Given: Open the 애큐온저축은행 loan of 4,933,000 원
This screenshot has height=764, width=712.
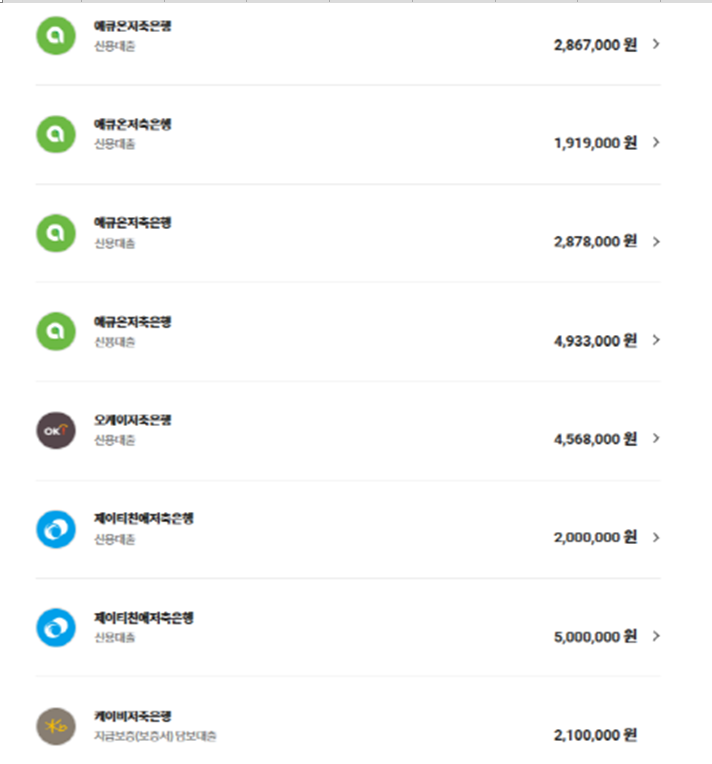Looking at the screenshot, I should [x=348, y=332].
